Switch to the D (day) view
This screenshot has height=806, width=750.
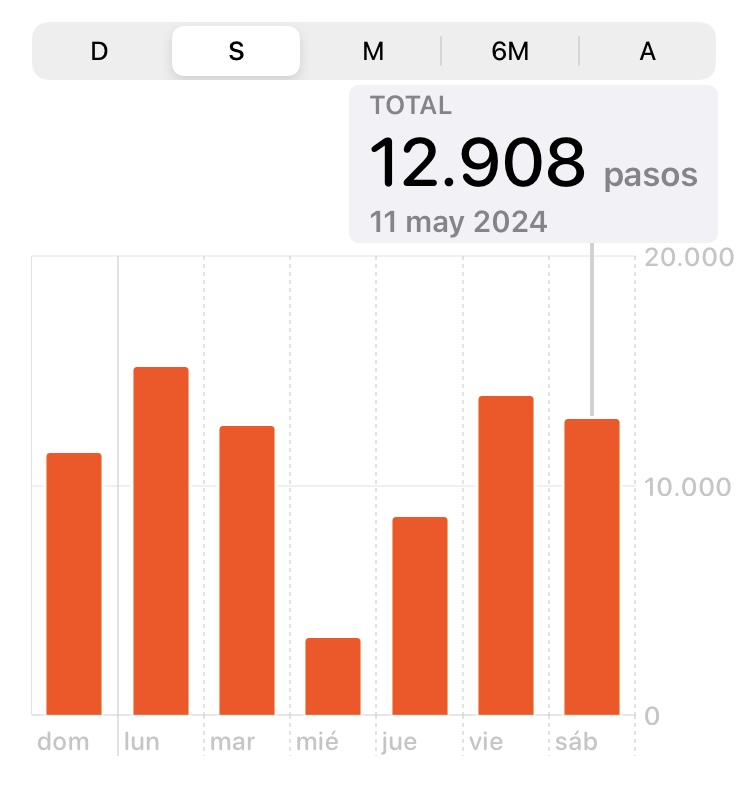click(x=99, y=51)
